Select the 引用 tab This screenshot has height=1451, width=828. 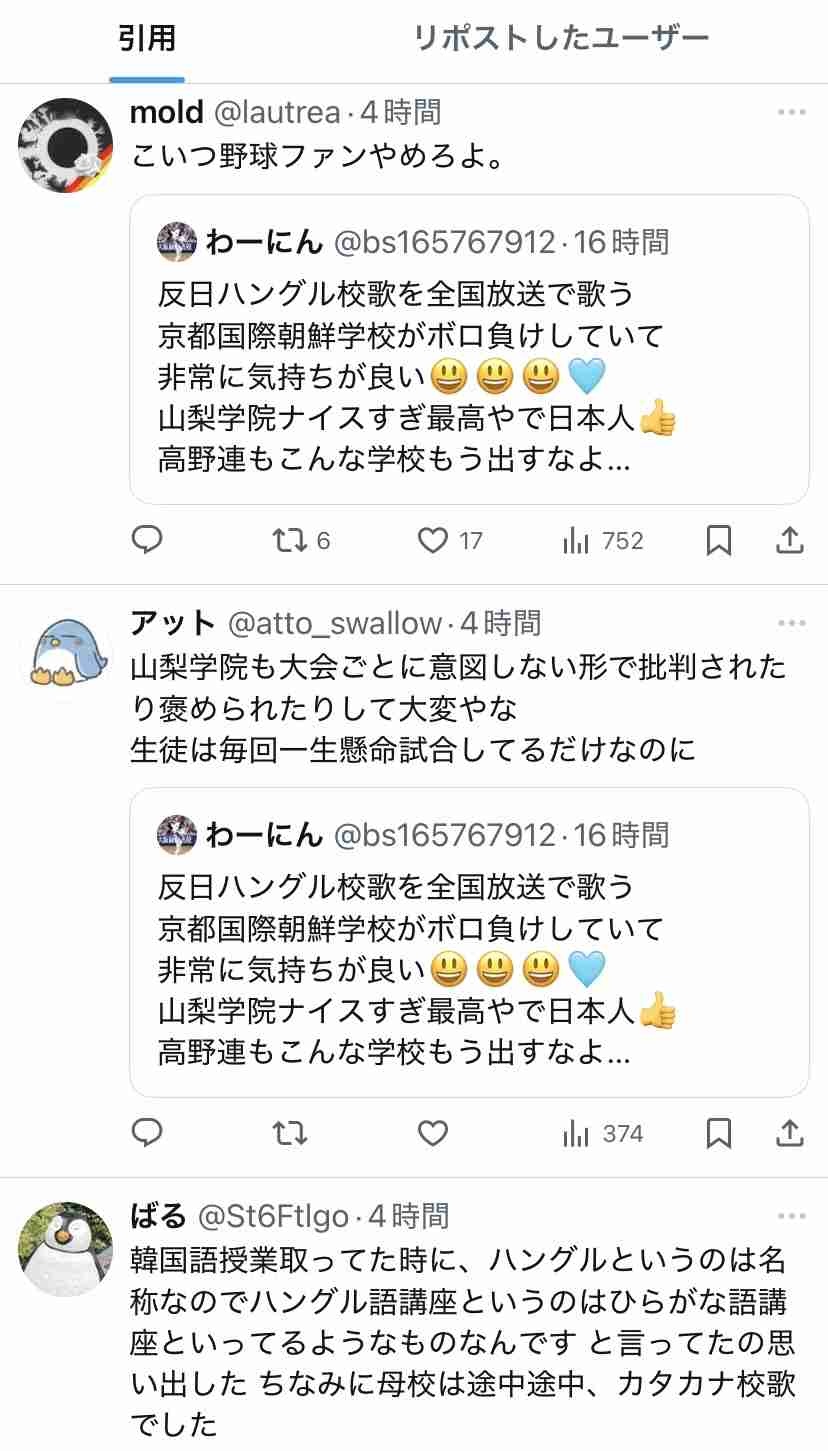click(147, 39)
